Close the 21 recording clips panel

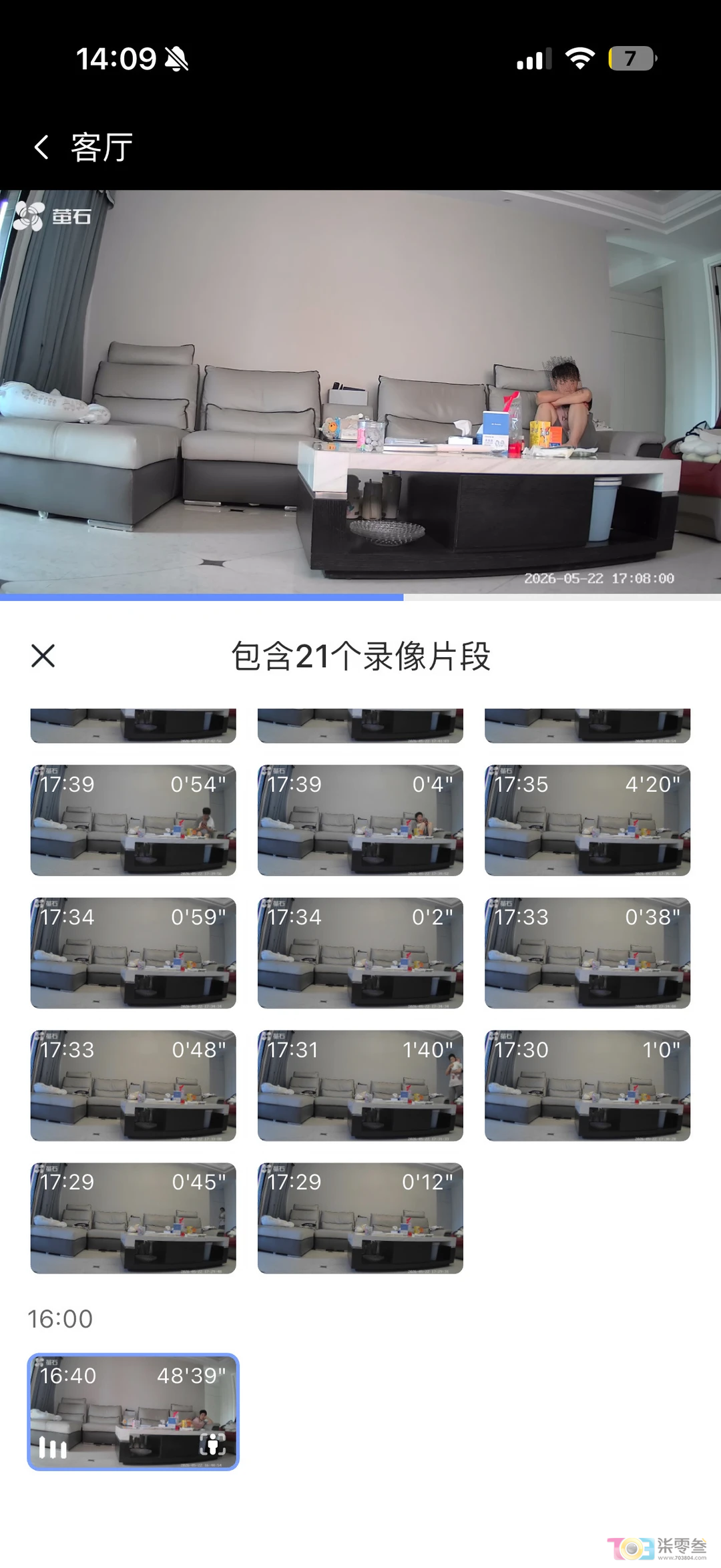tap(43, 656)
